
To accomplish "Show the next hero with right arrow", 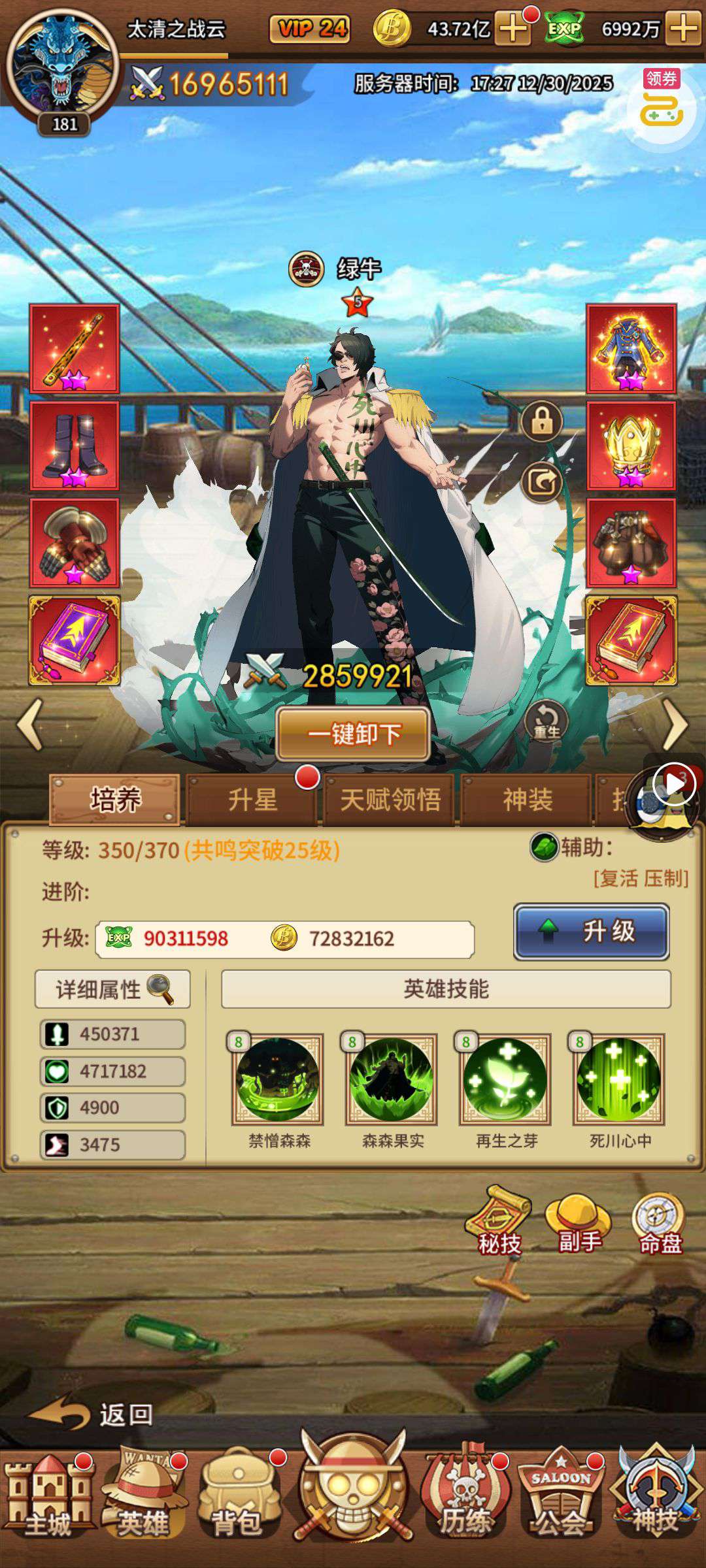I will 675,725.
